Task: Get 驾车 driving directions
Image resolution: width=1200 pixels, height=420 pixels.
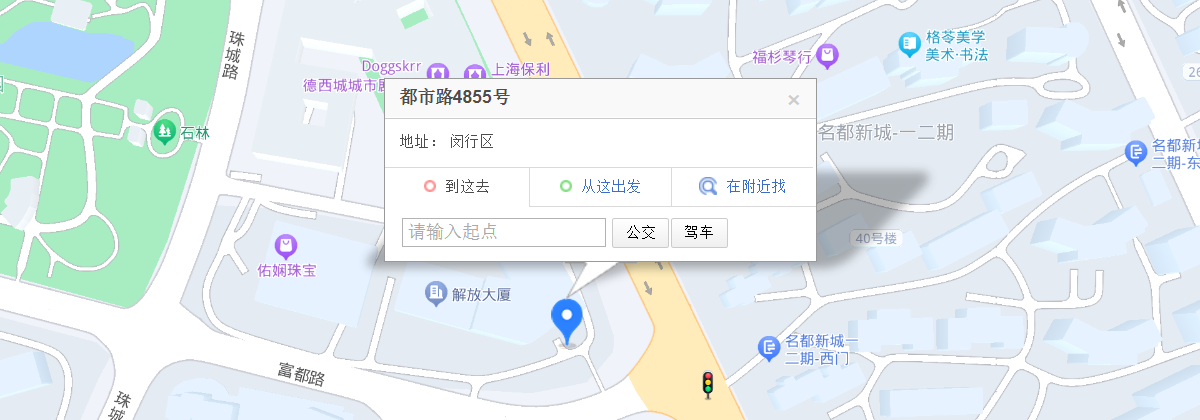Action: tap(699, 232)
